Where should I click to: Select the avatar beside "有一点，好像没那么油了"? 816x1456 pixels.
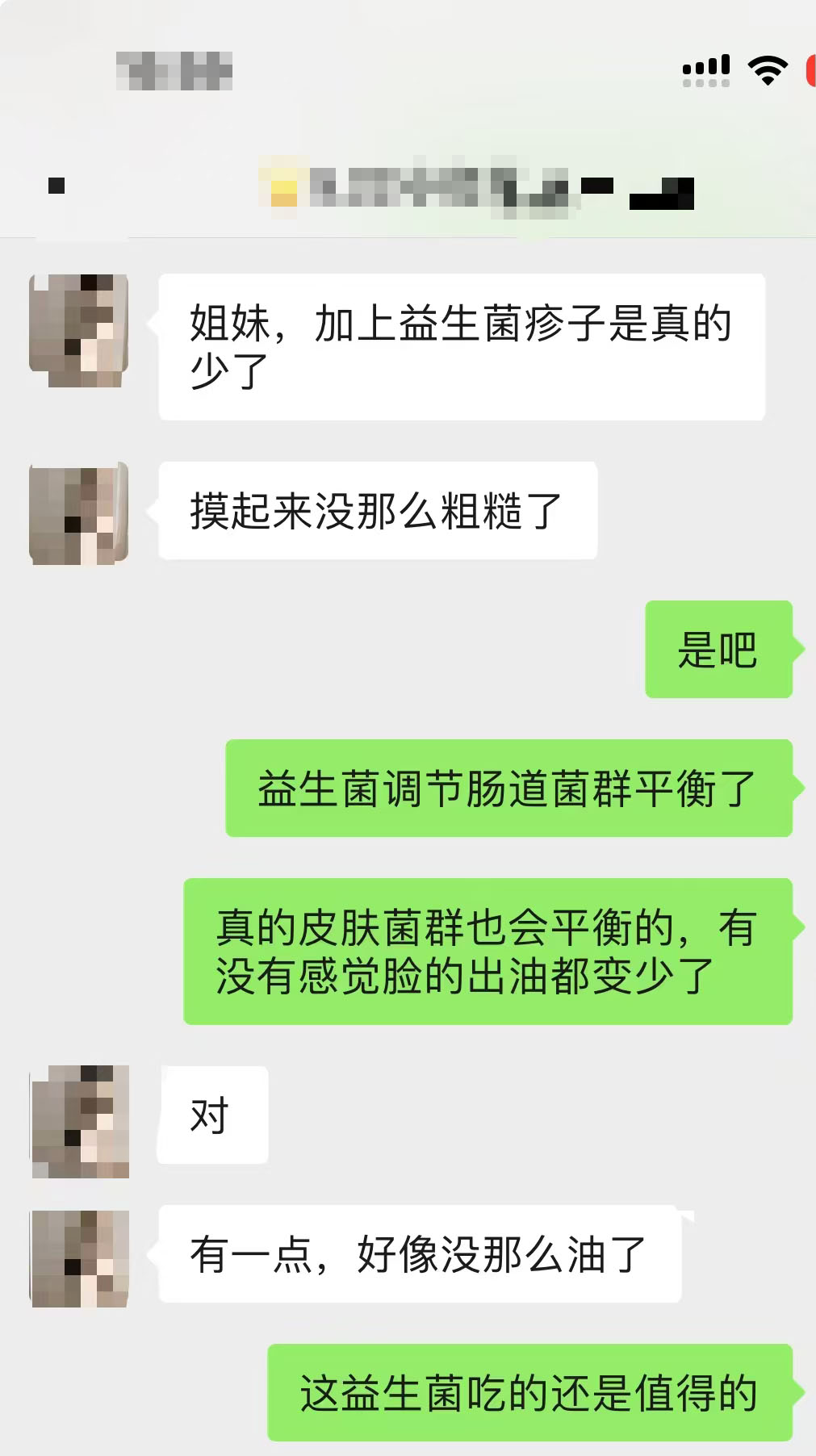(x=79, y=1258)
